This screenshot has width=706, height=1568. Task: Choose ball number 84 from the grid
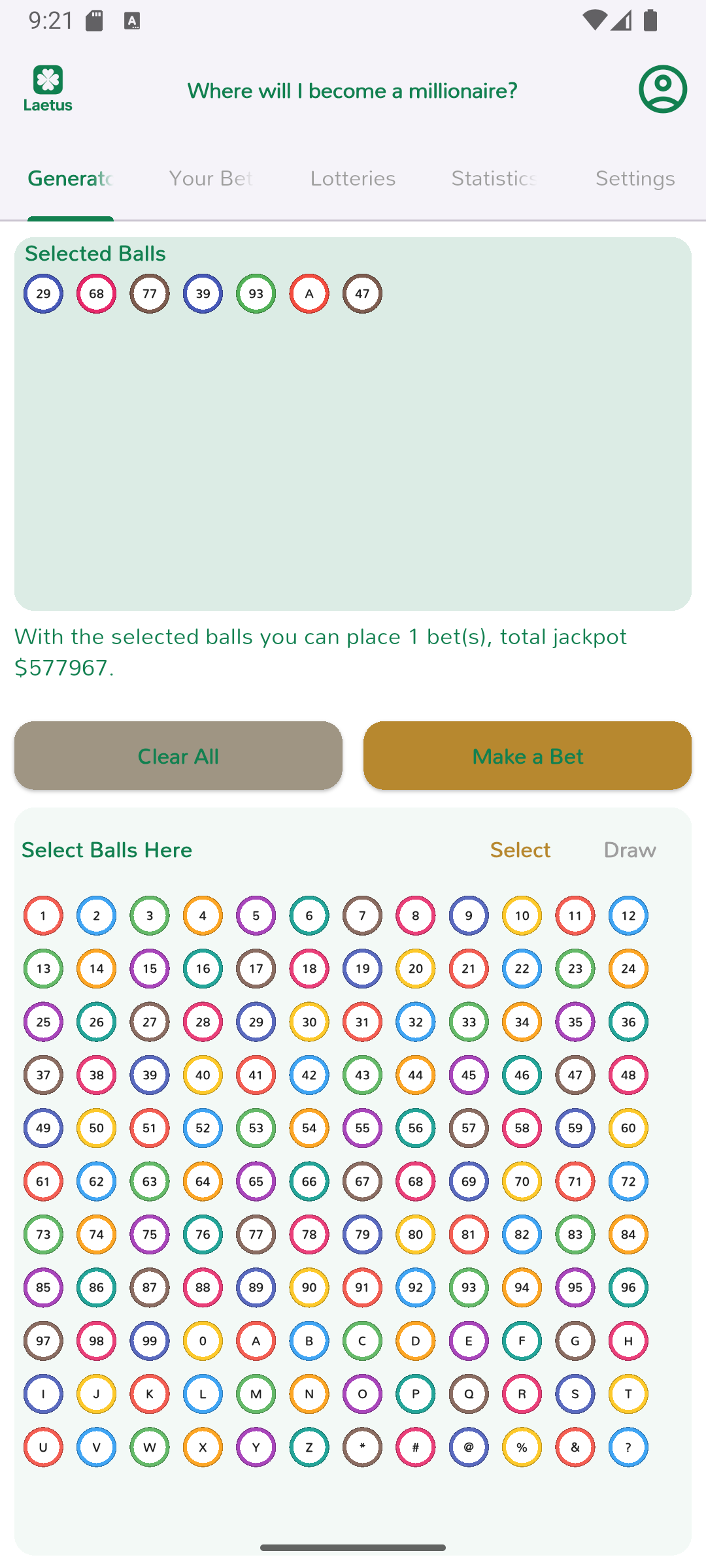628,1235
